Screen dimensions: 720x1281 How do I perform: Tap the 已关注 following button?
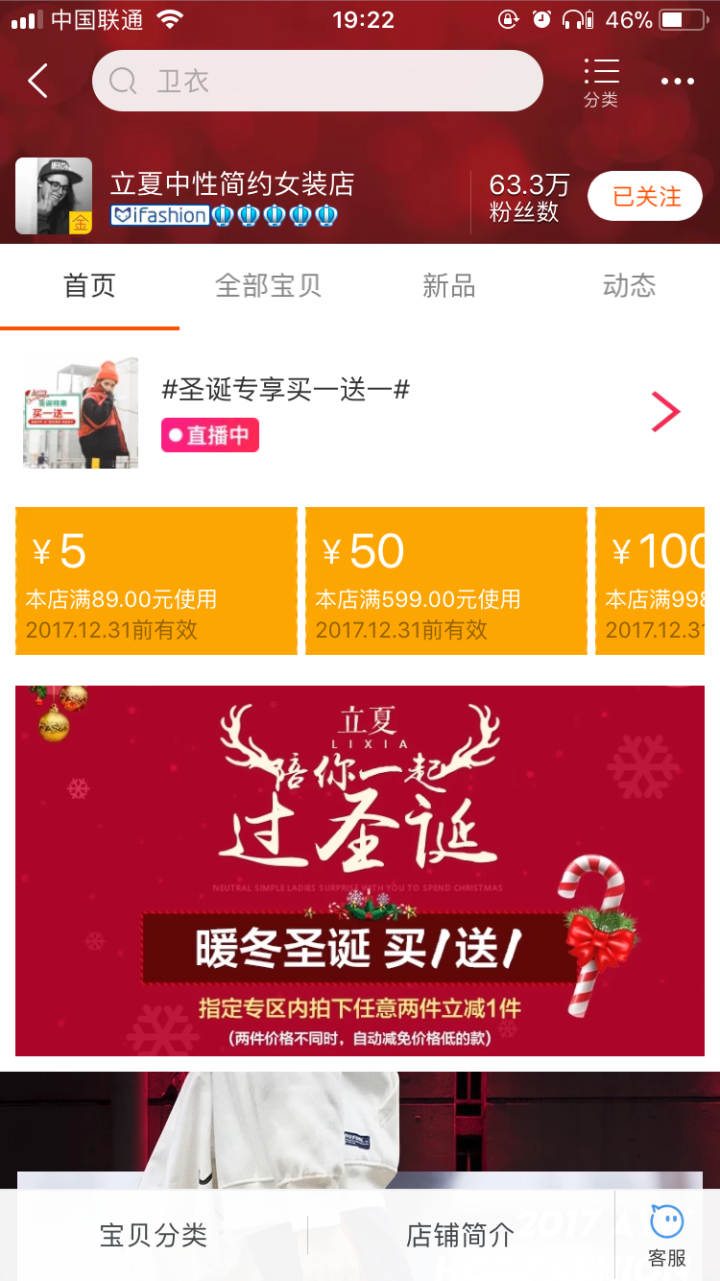click(x=646, y=196)
